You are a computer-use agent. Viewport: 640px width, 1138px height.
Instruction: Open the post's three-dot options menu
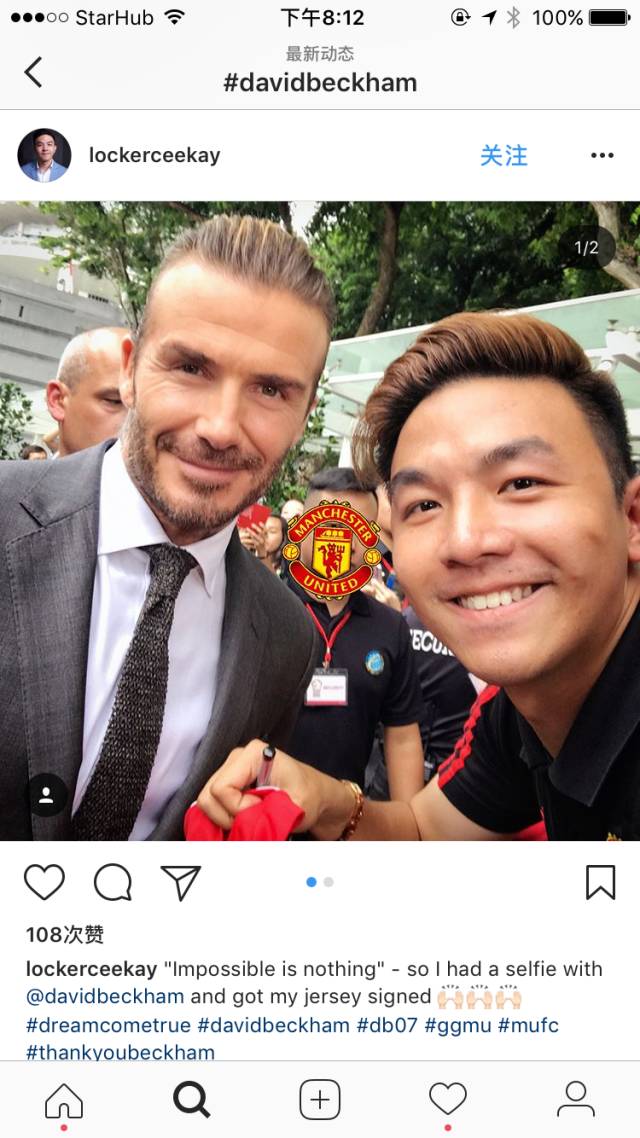(602, 155)
